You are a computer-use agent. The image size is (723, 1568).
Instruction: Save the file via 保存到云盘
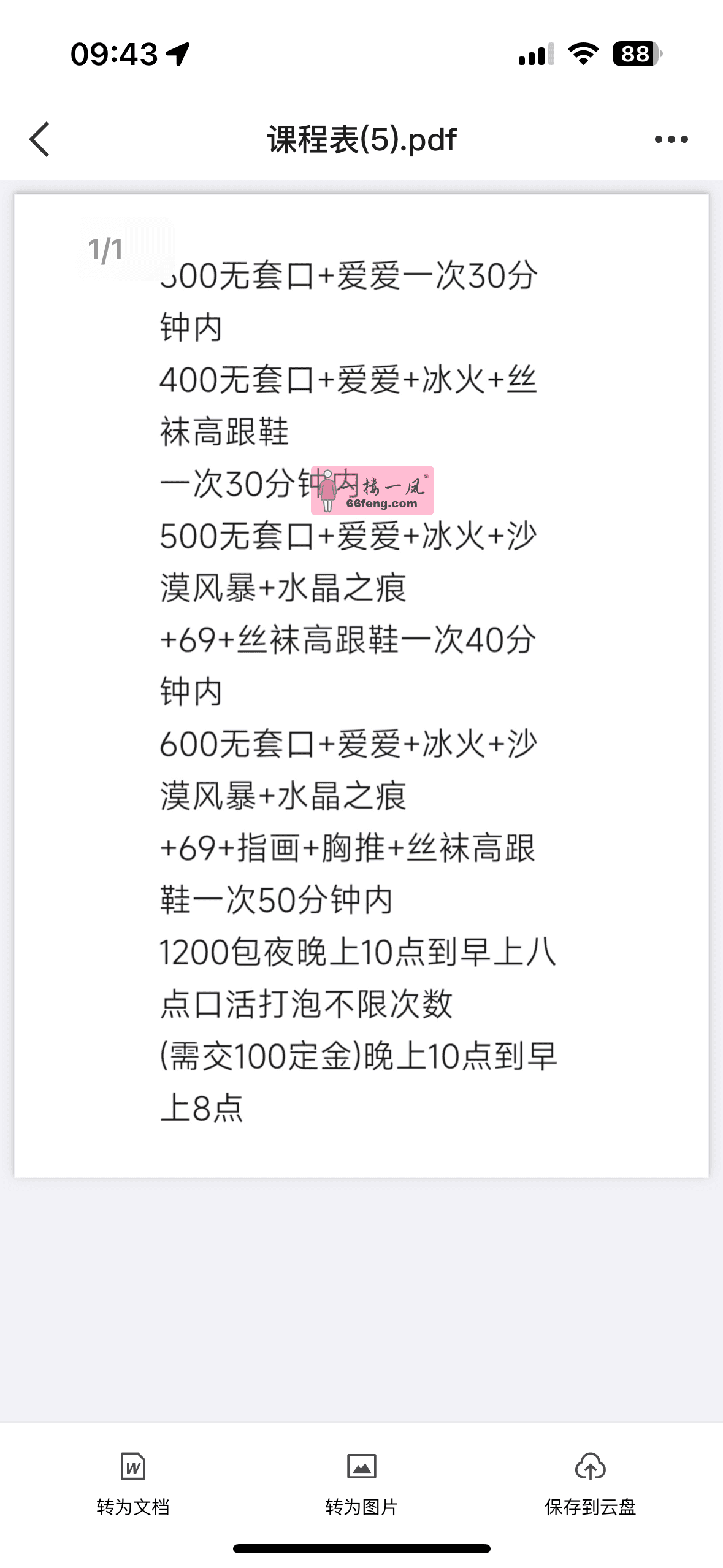click(590, 1483)
